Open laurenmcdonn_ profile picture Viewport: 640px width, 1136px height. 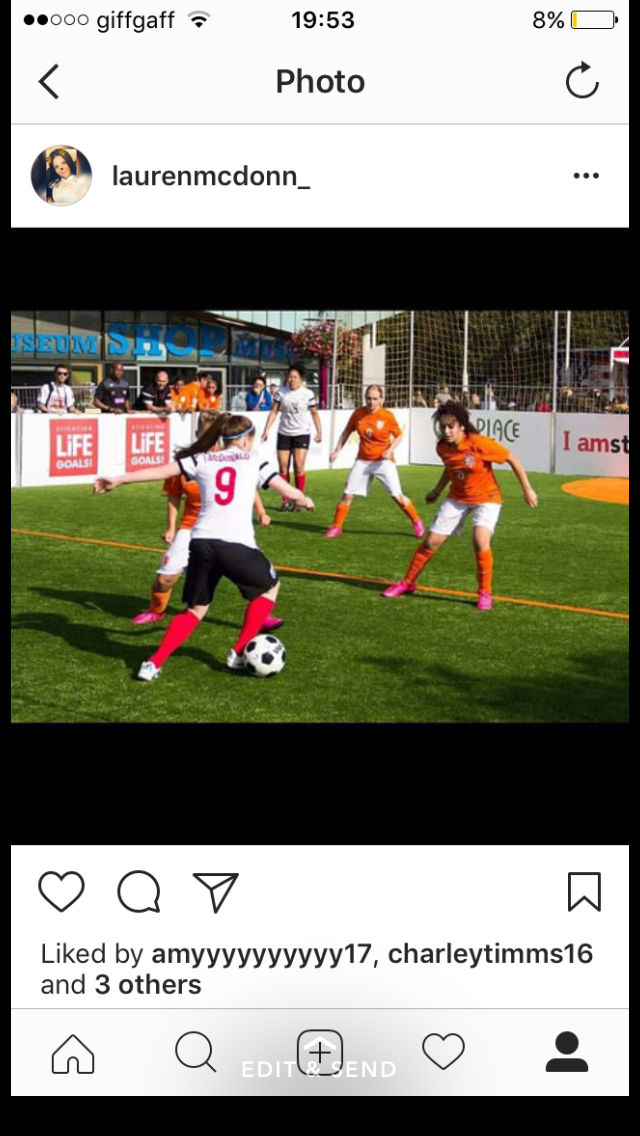pos(61,175)
